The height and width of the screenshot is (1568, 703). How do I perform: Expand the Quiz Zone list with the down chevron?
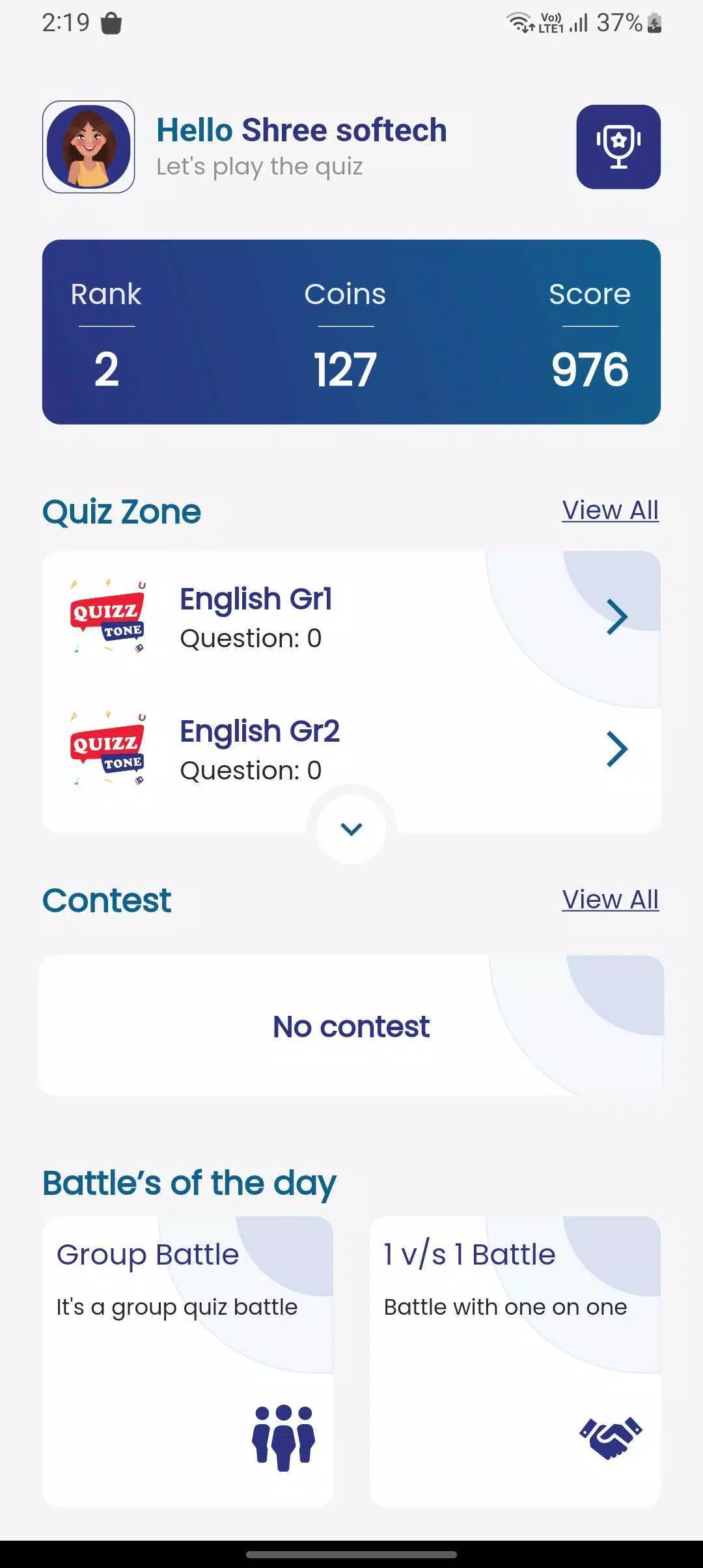coord(351,828)
